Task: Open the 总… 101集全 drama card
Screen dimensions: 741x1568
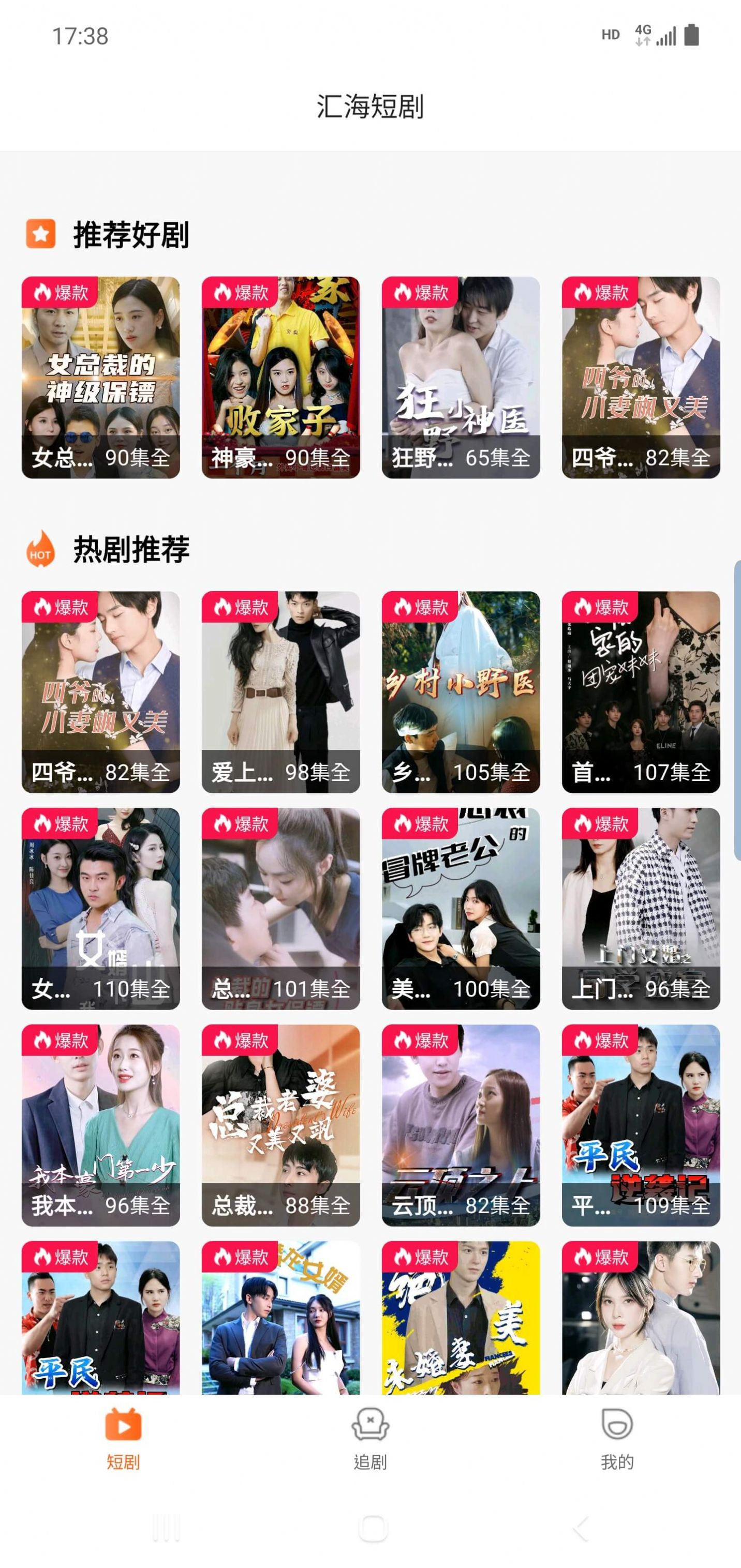Action: click(x=280, y=908)
